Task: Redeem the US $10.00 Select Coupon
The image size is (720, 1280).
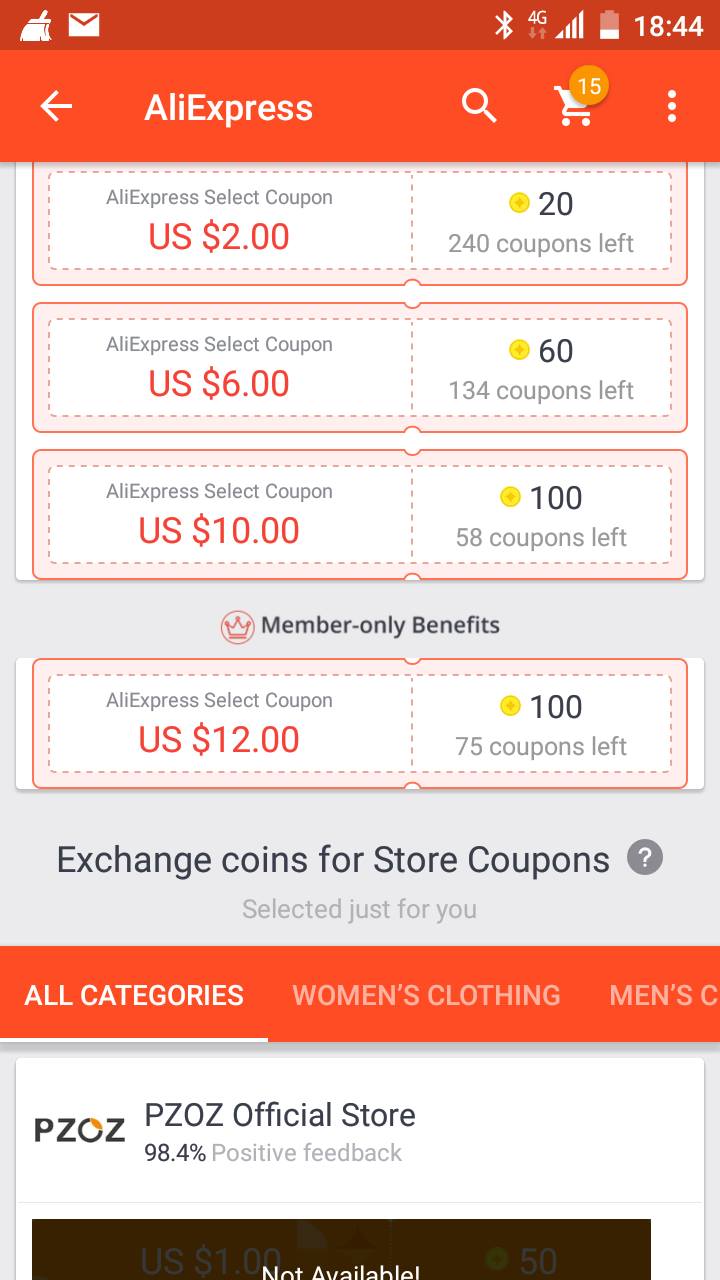Action: tap(360, 514)
